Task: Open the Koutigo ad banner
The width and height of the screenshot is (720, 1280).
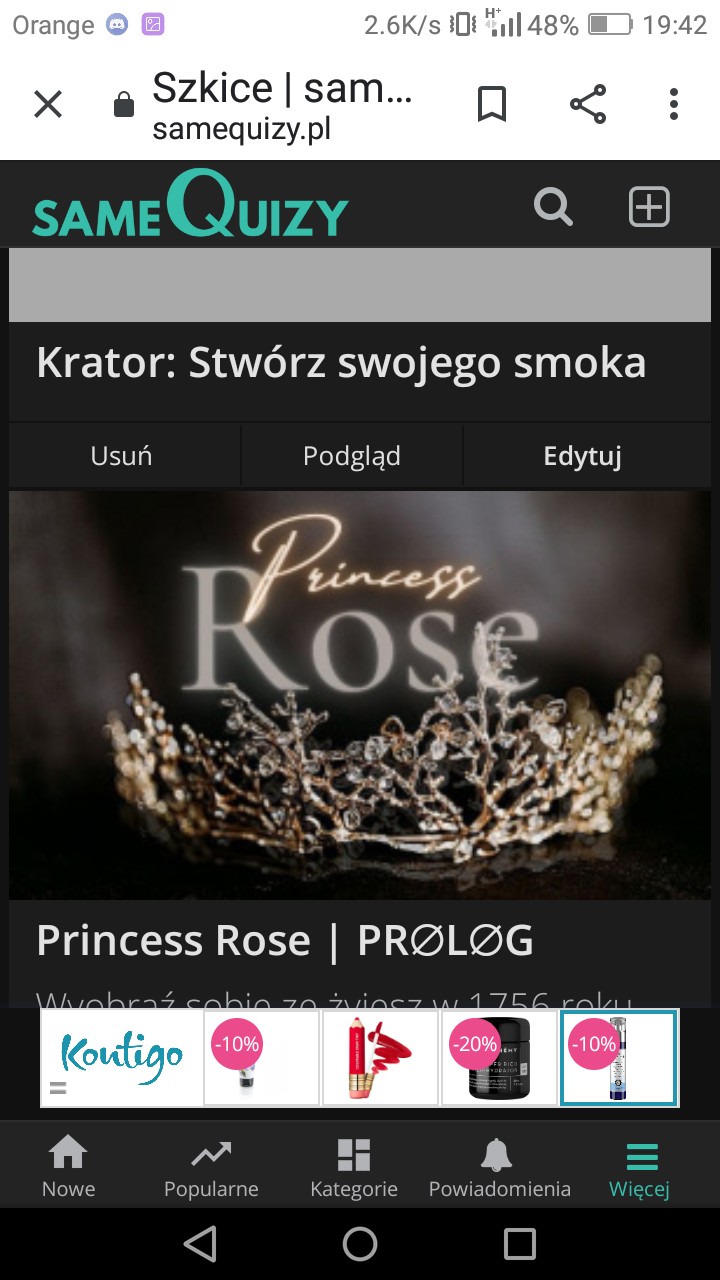Action: pyautogui.click(x=121, y=1057)
